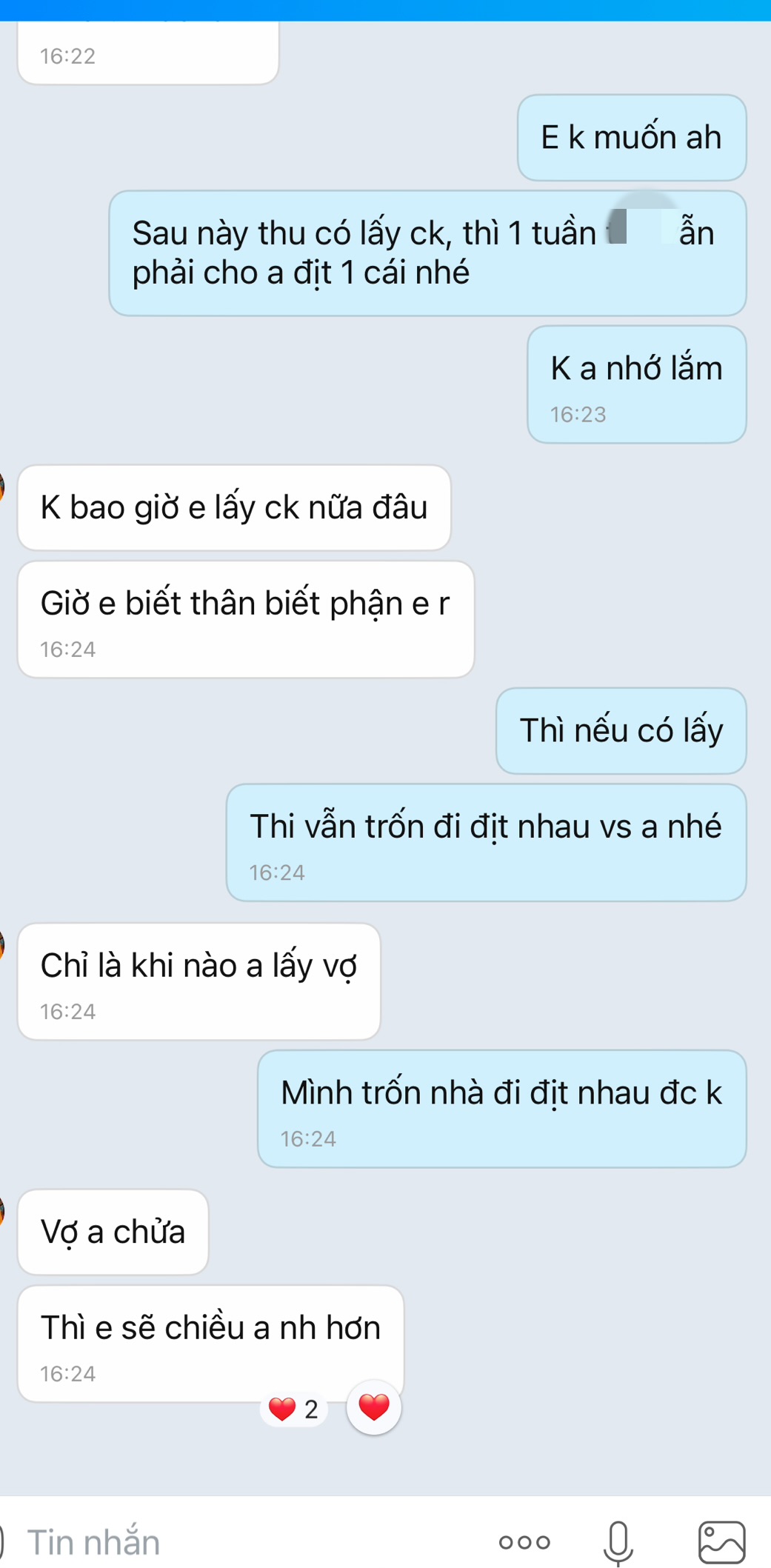Open the image gallery picker

pyautogui.click(x=721, y=1542)
